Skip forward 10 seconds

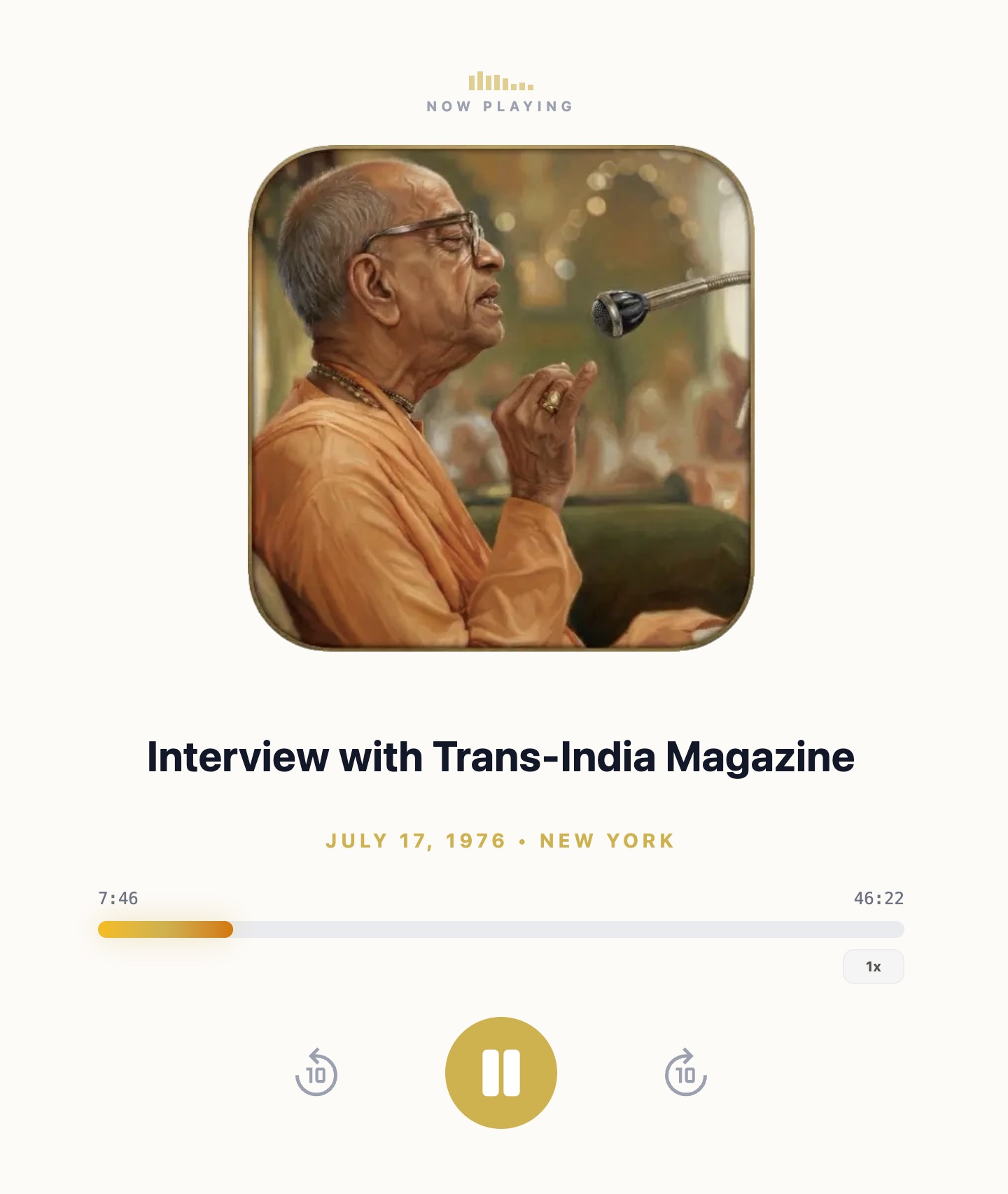[x=685, y=1072]
